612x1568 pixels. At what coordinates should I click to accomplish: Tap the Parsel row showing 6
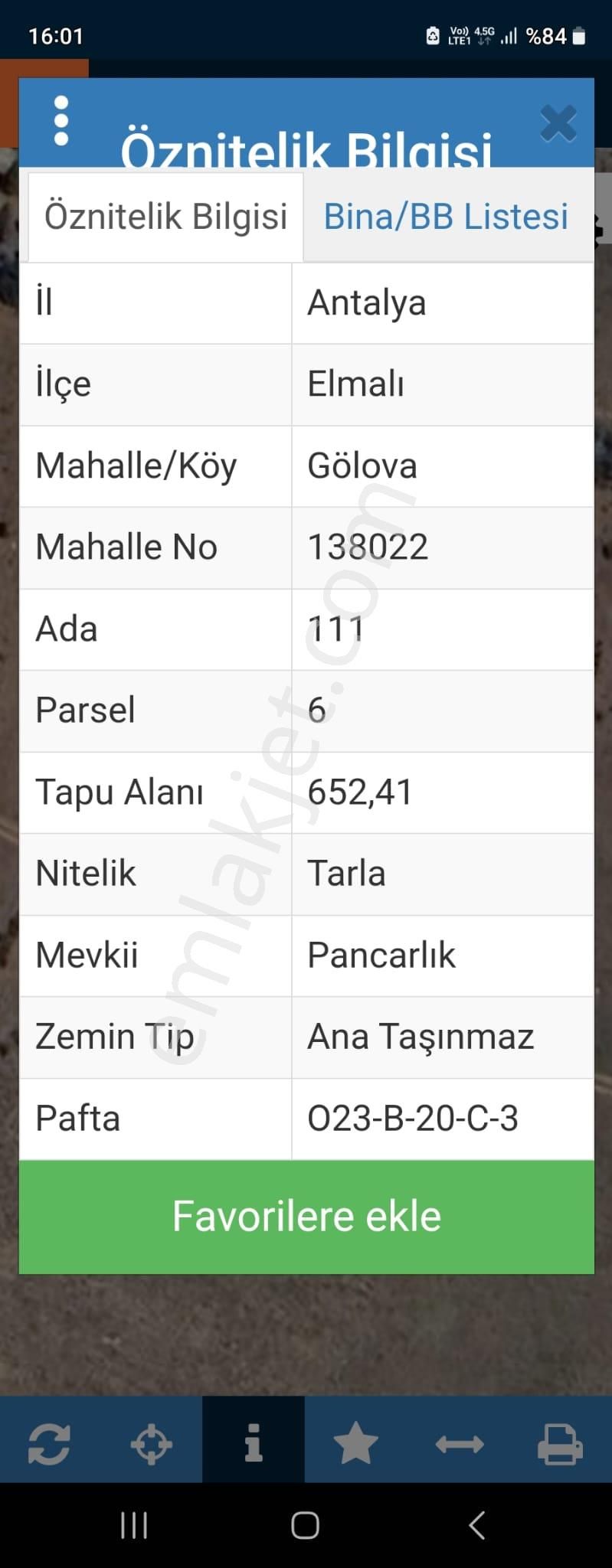306,710
